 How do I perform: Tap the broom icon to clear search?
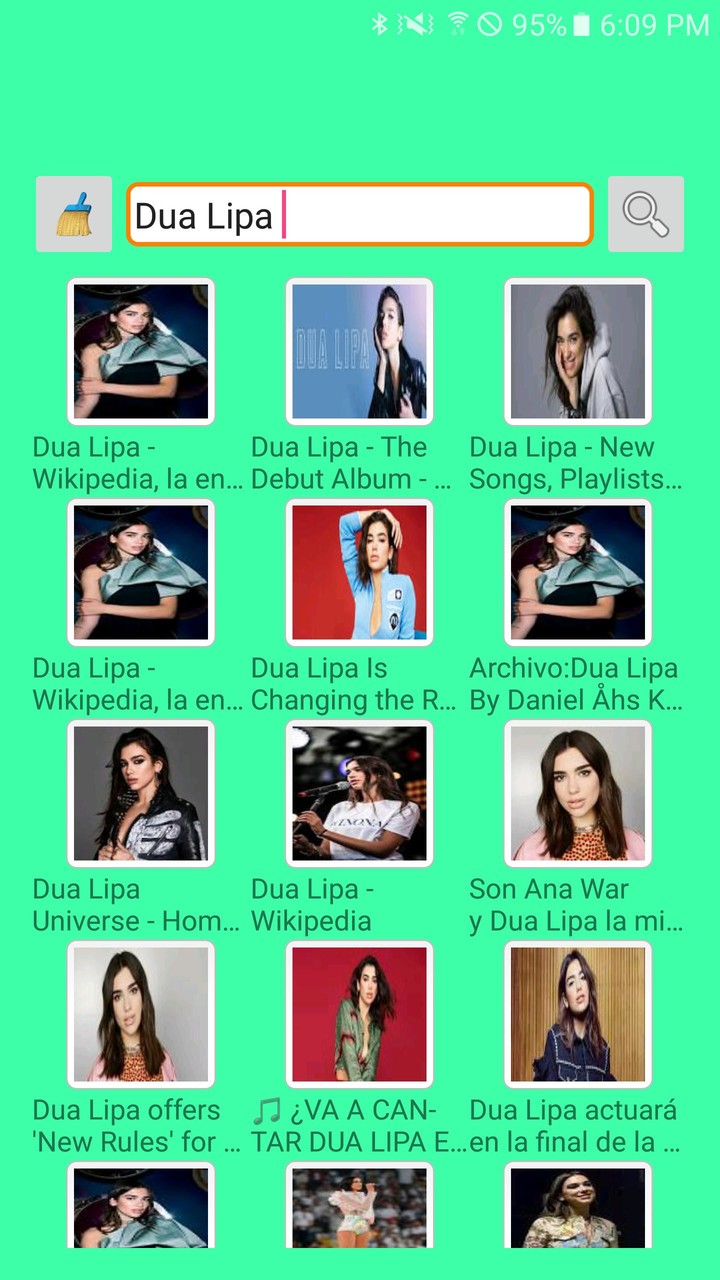point(74,214)
